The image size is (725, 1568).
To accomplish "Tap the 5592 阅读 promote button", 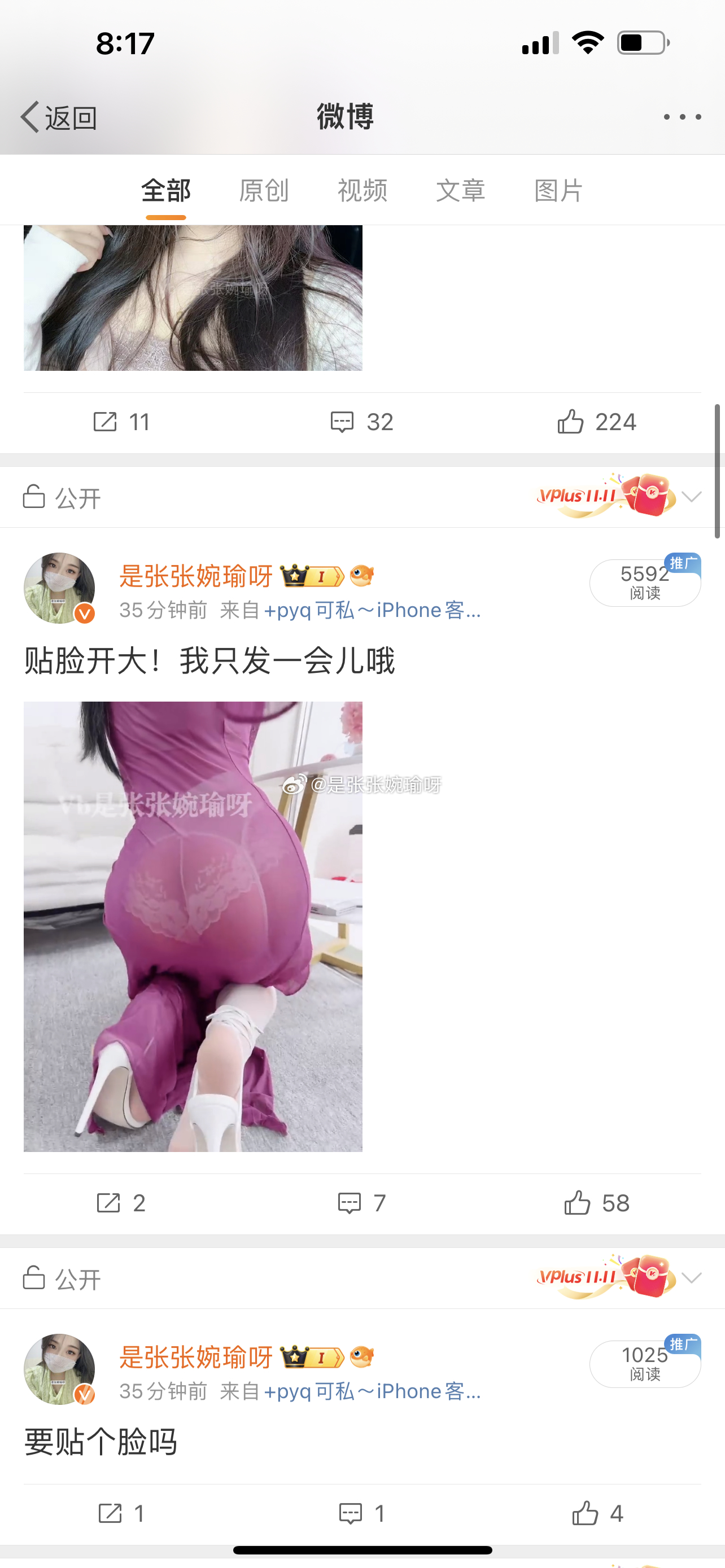I will click(645, 582).
